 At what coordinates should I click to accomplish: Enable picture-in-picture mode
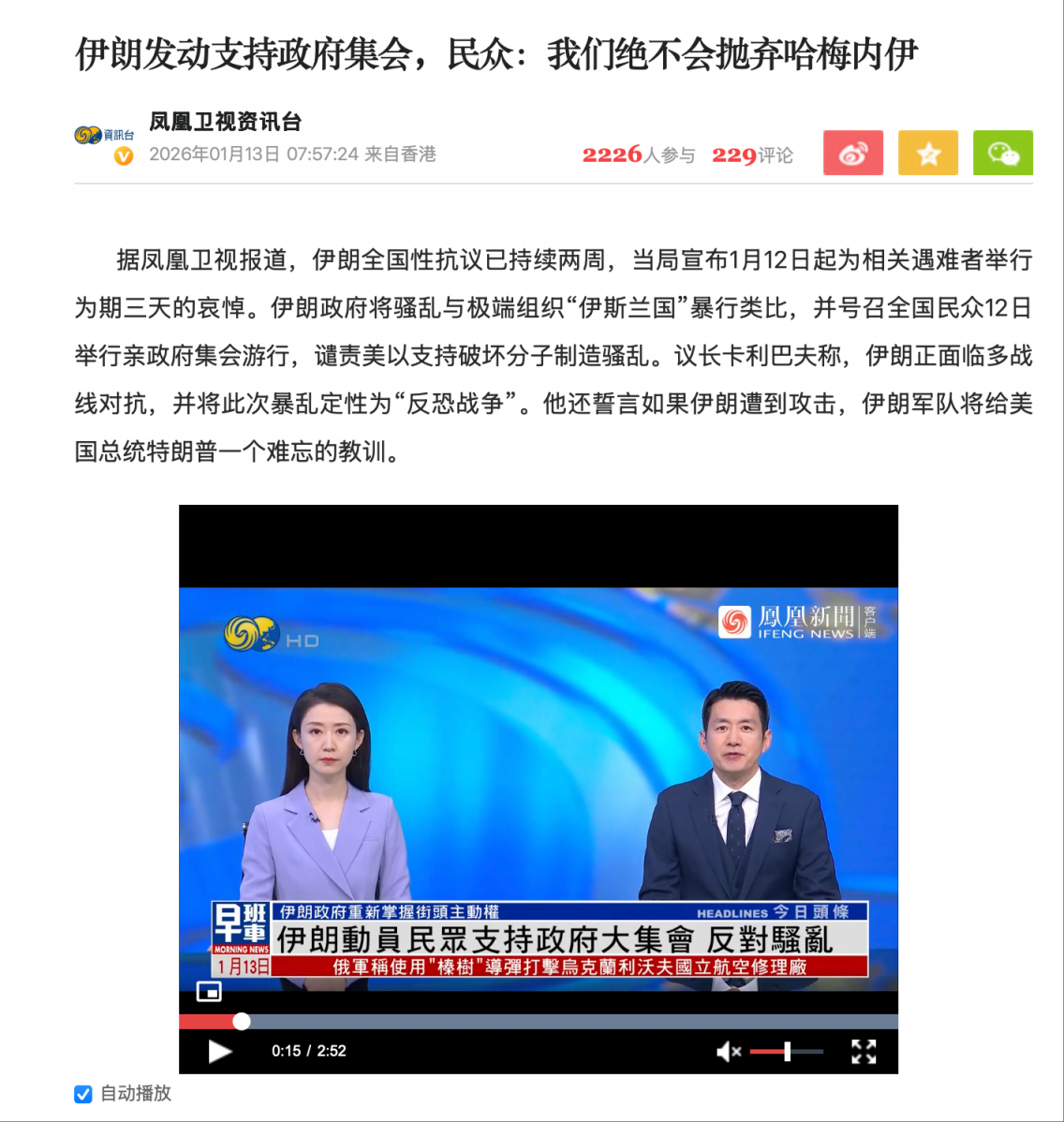pos(208,991)
